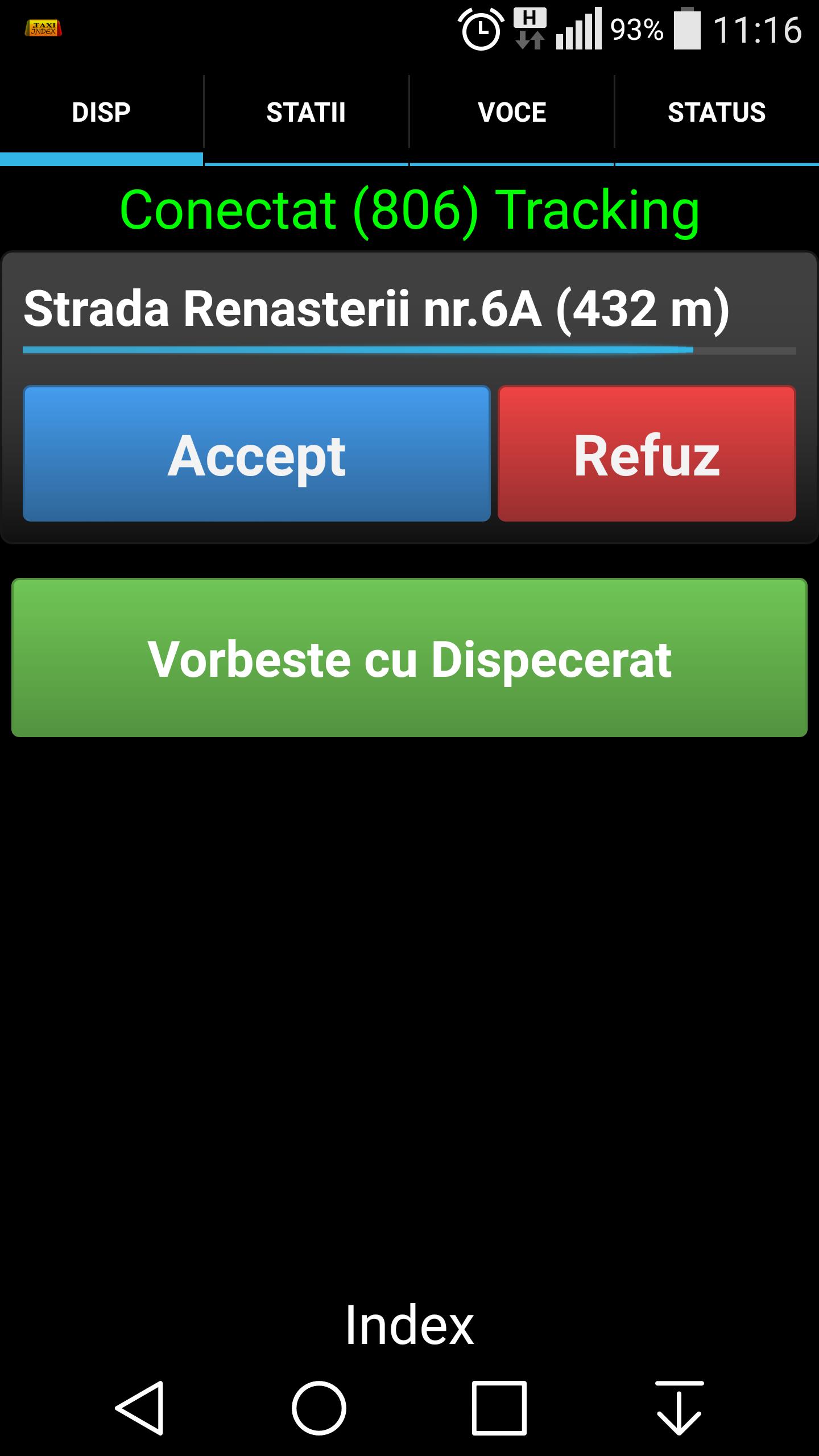Accept the Strada Renasterii ride request
819x1456 pixels.
click(x=257, y=454)
